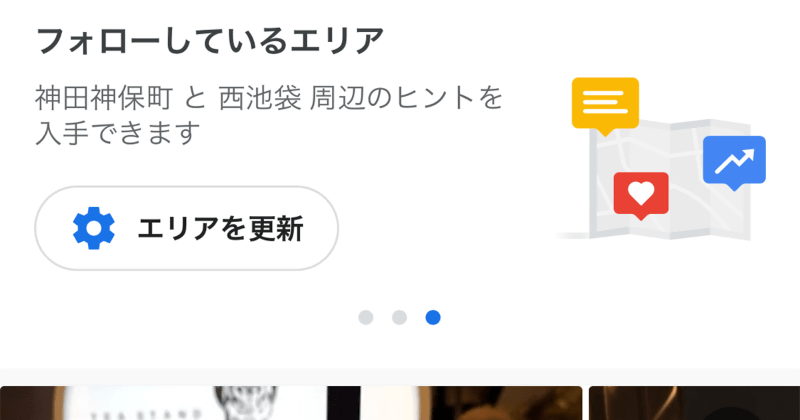This screenshot has width=800, height=420.
Task: Tap the エリアを更新 button
Action: pos(187,228)
